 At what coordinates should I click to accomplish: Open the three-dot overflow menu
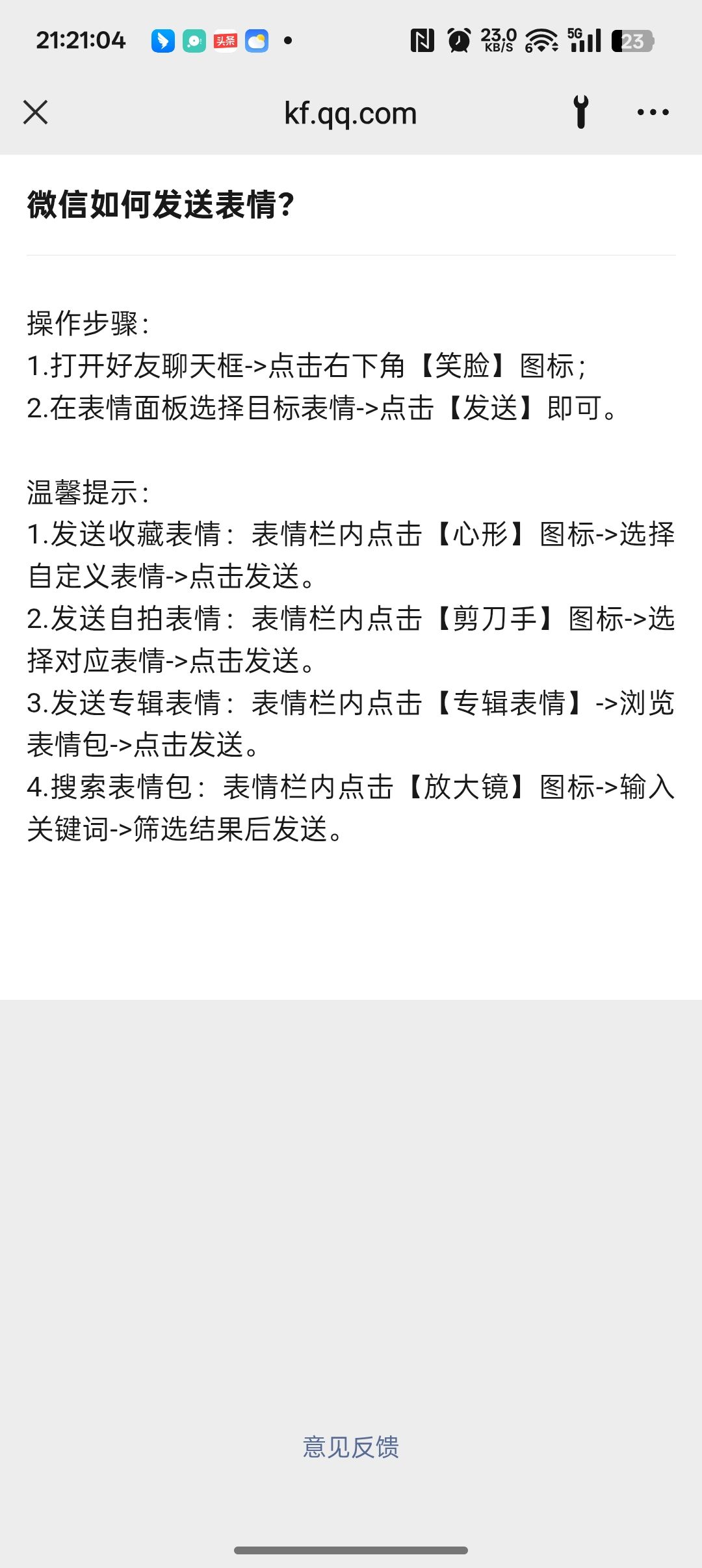click(x=653, y=112)
